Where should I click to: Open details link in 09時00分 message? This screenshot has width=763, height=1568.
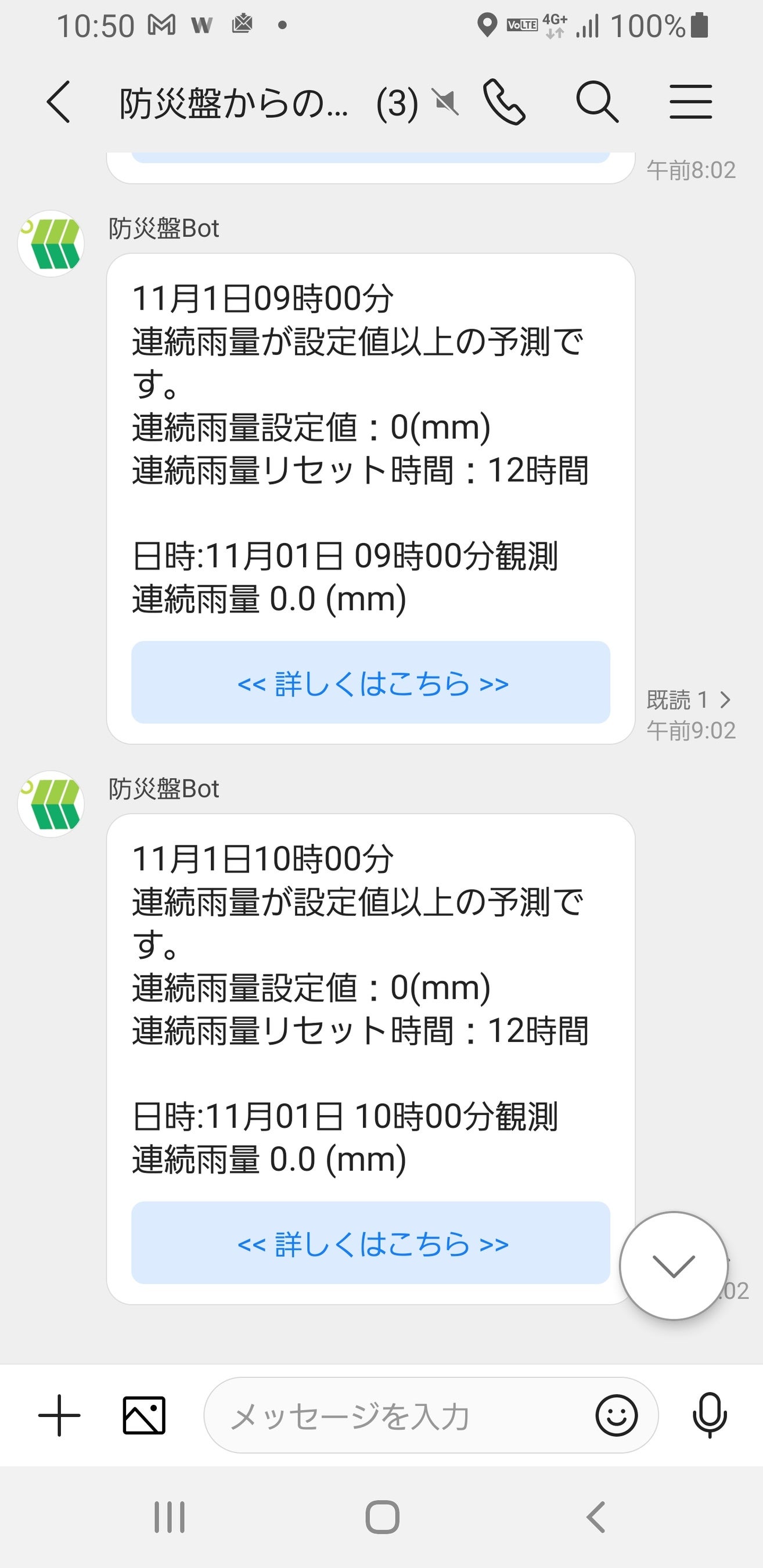(370, 682)
